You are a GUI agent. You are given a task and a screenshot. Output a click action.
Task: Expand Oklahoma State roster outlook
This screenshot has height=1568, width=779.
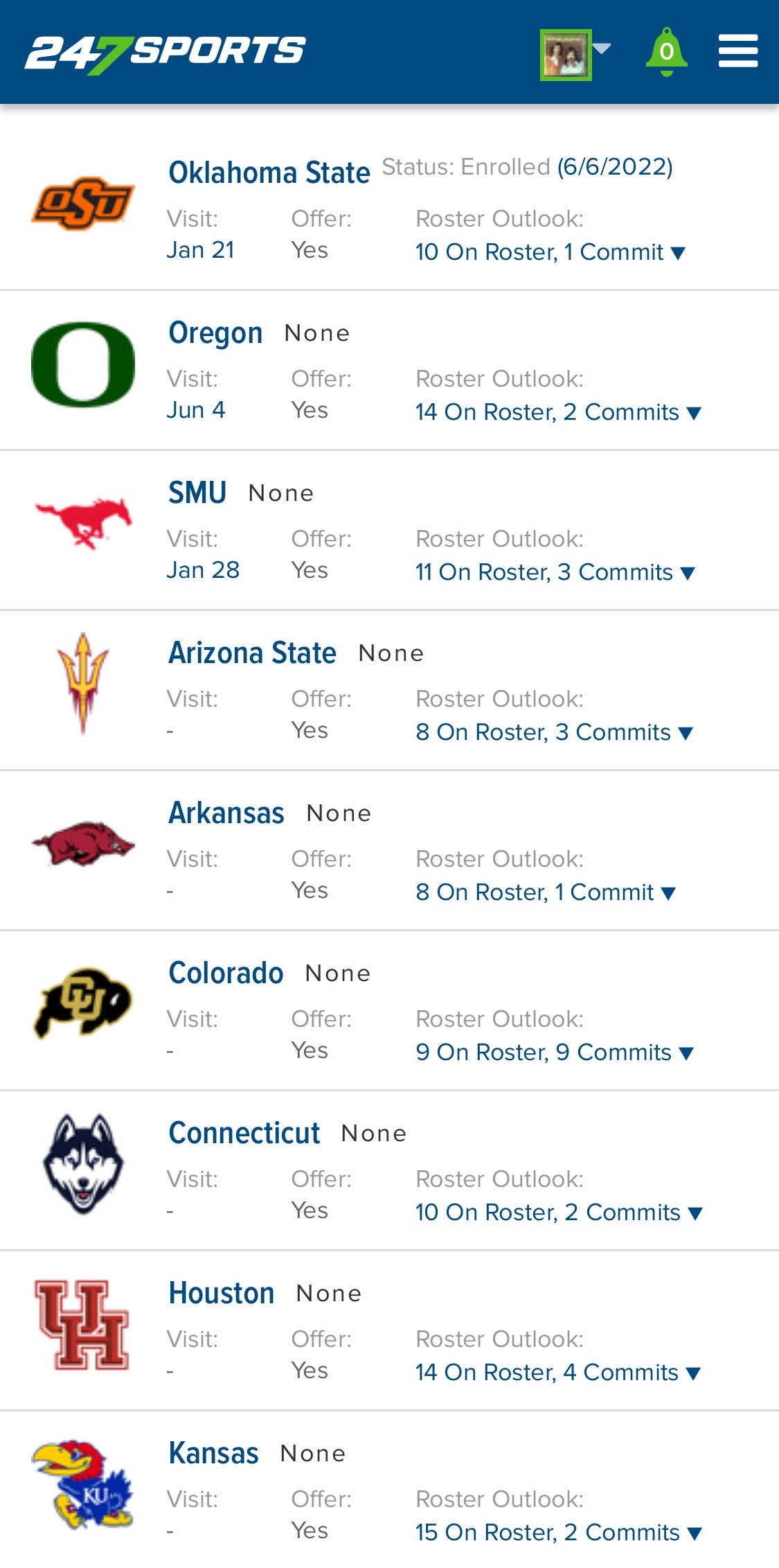(550, 252)
